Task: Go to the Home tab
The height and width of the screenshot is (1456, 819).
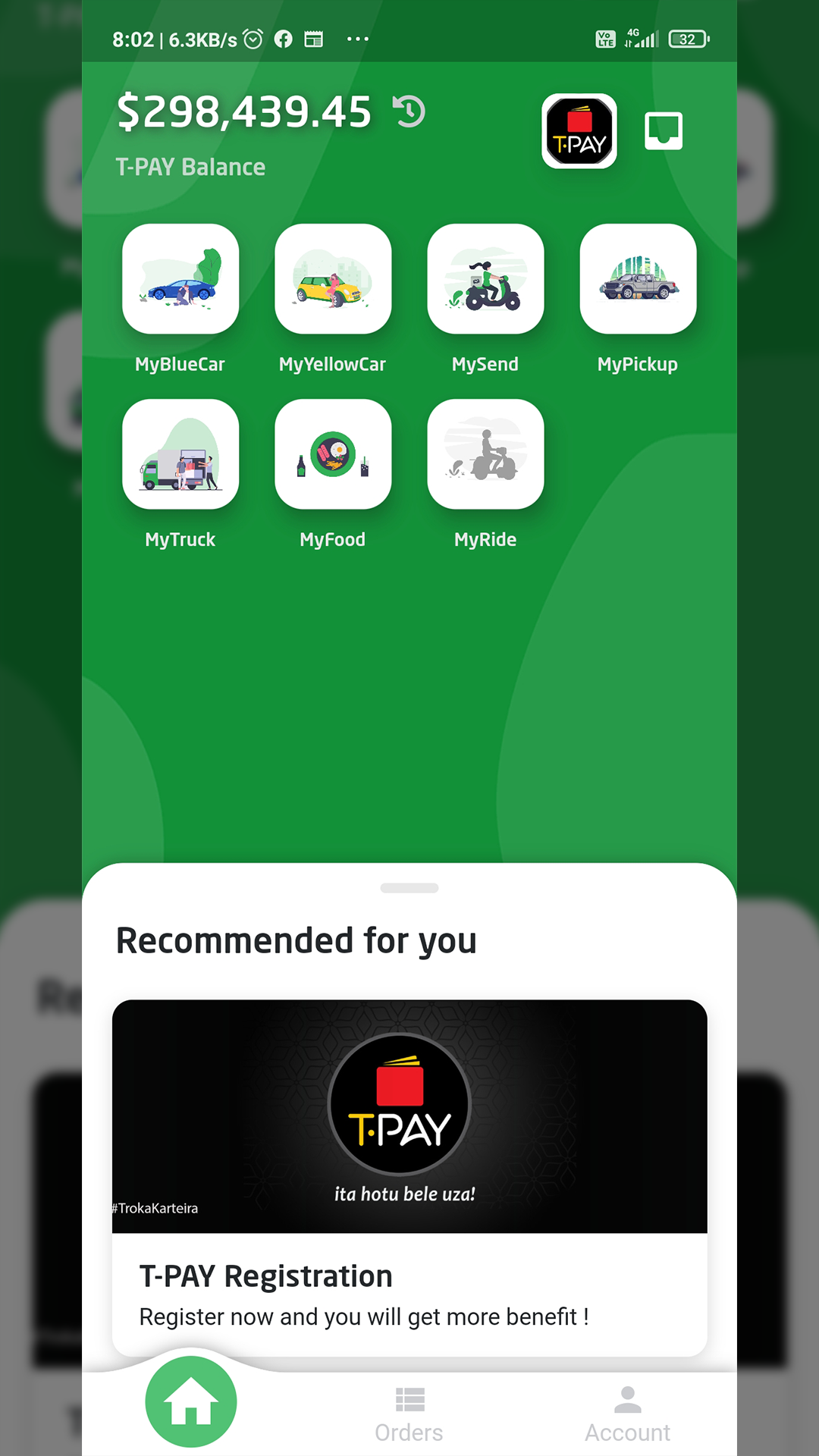Action: [191, 1401]
